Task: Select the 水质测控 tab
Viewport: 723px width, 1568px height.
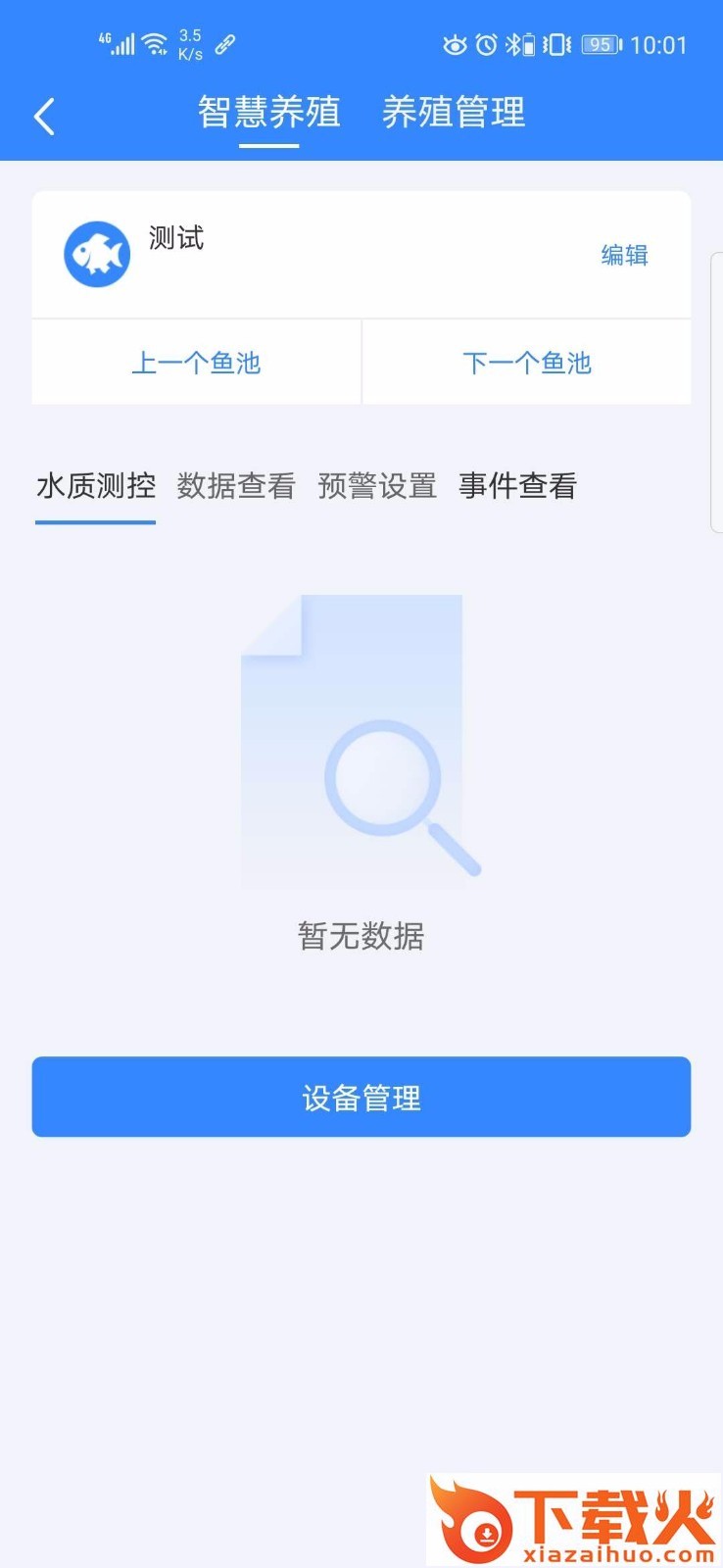Action: [96, 486]
